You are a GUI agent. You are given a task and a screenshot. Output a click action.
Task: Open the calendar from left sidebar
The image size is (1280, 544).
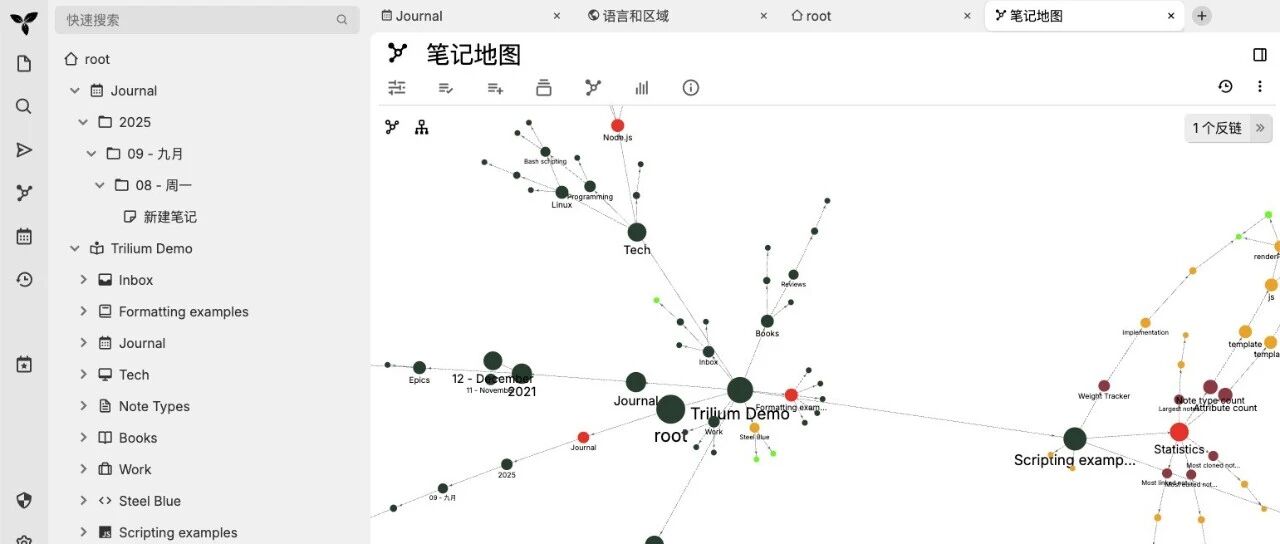24,237
